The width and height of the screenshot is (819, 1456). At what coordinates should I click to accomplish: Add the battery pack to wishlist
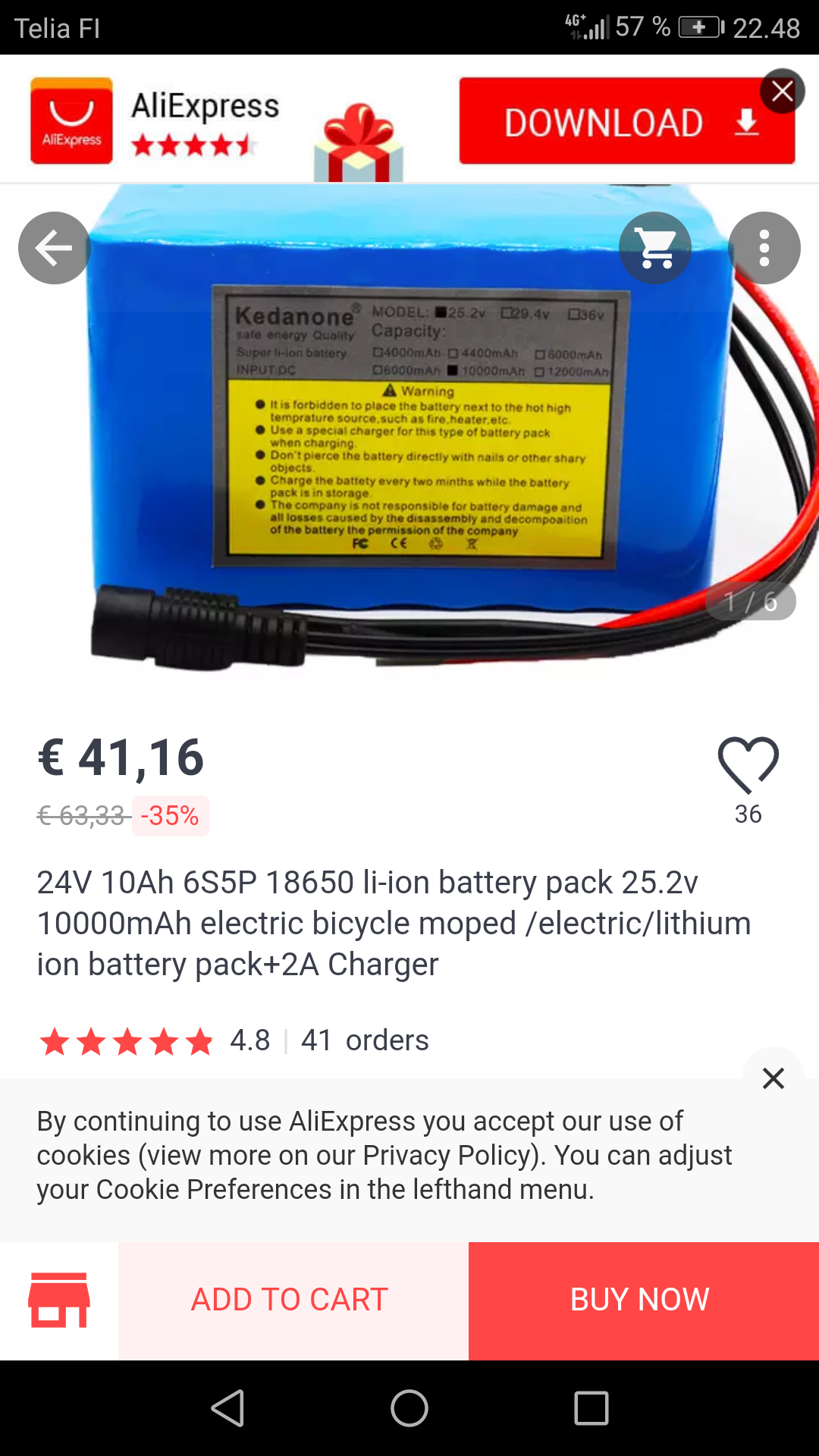(748, 766)
